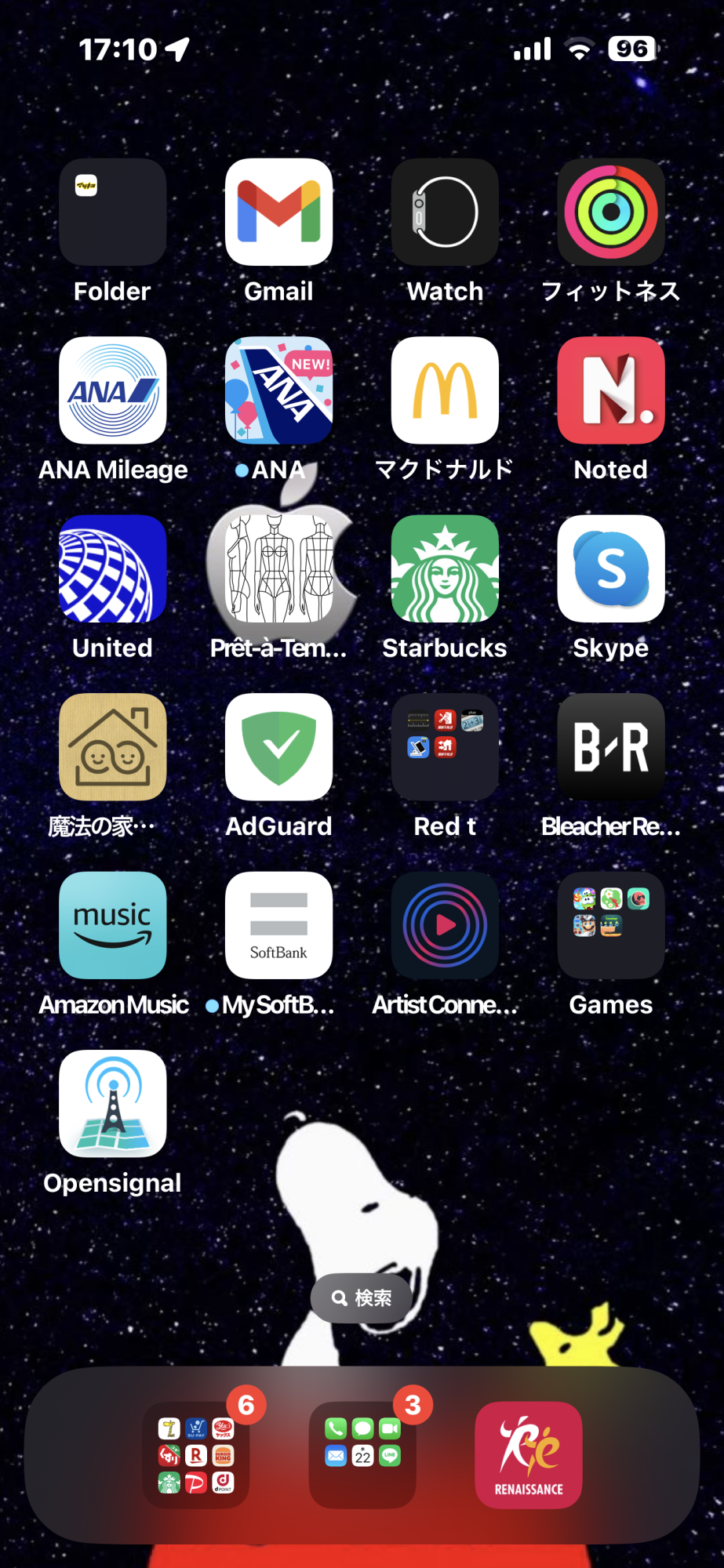Open the Gmail app
Screen dimensions: 724x1568
click(278, 212)
